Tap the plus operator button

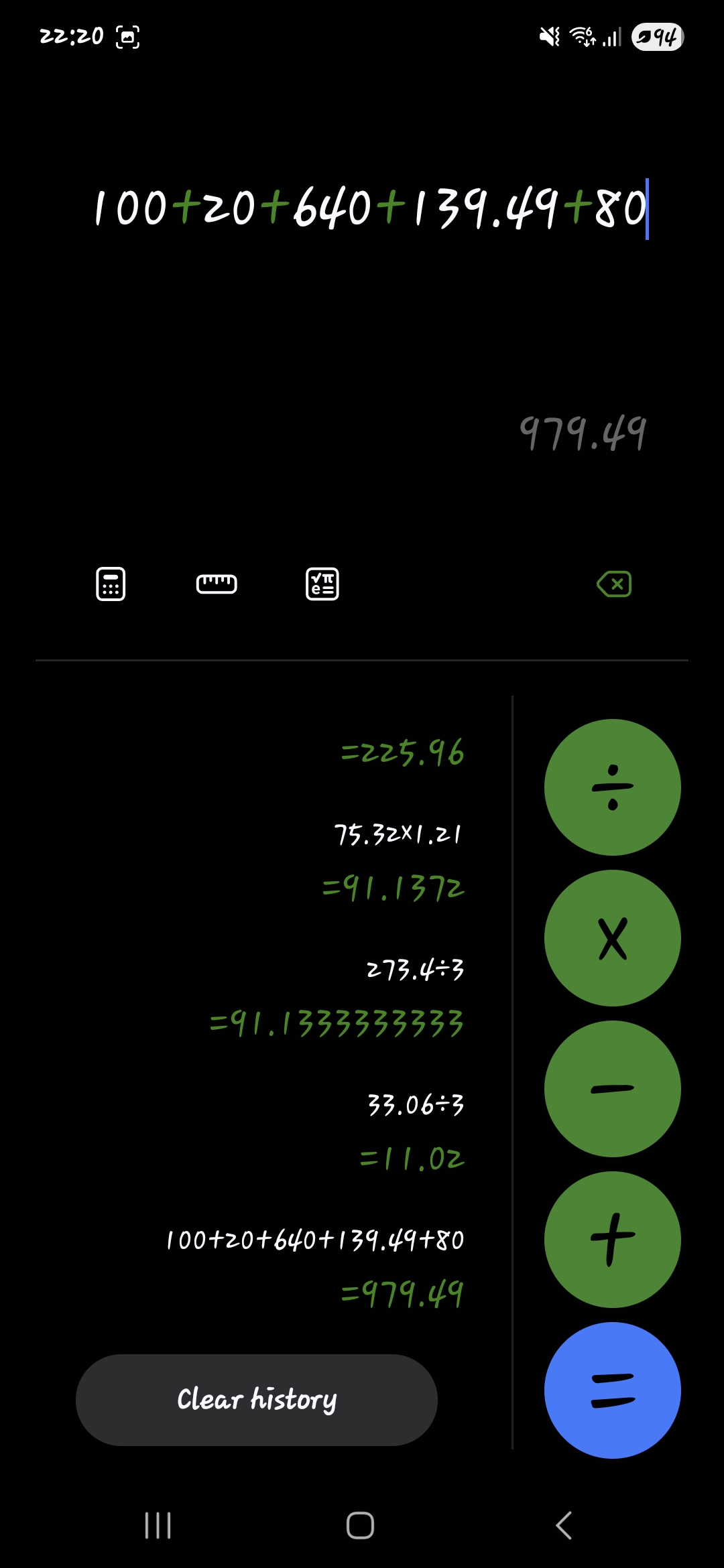(x=612, y=1240)
